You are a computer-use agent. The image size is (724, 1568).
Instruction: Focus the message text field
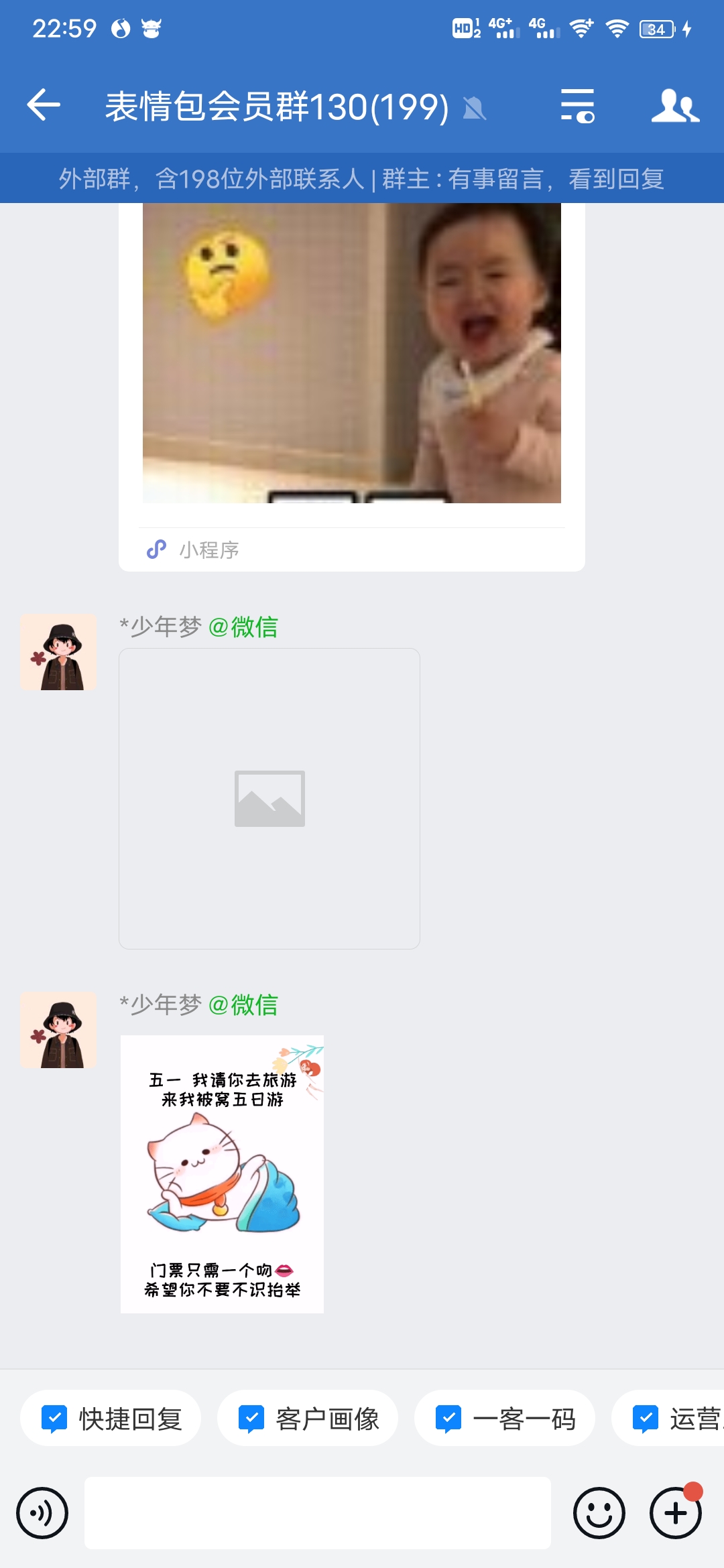(x=318, y=1513)
